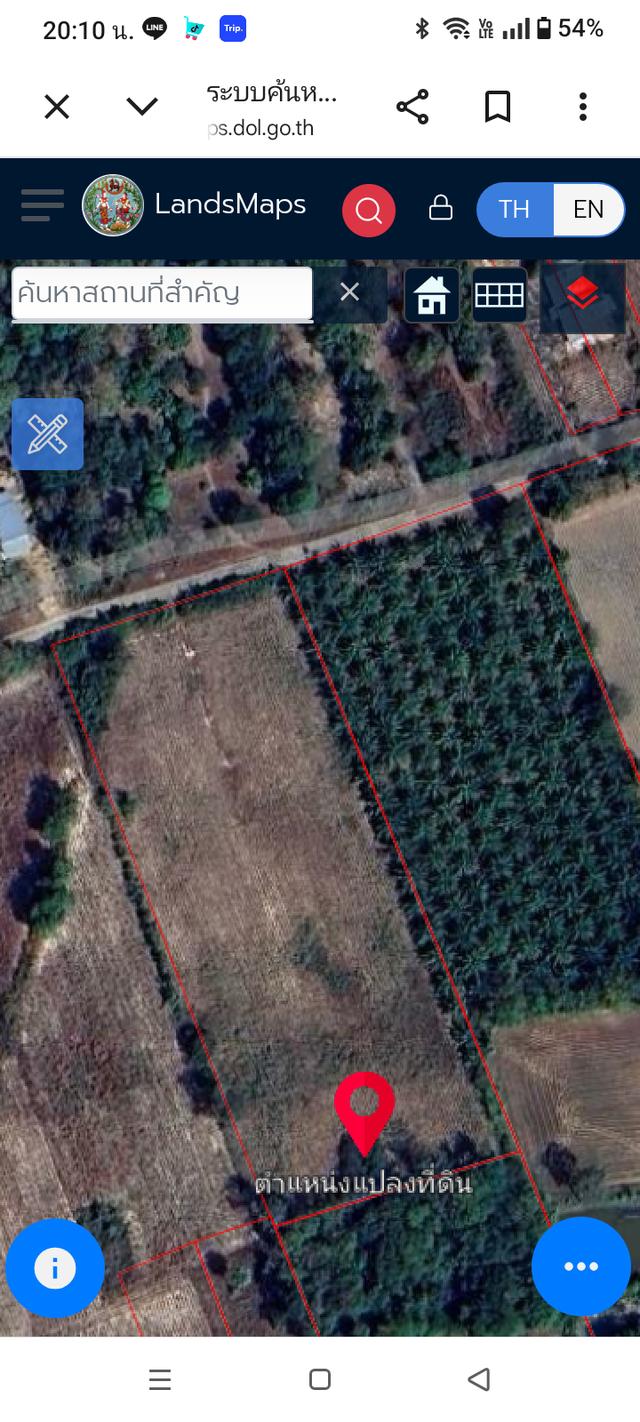Focus the ค้นหาสถานที่สำคัญ search field
The height and width of the screenshot is (1422, 640).
[x=160, y=293]
